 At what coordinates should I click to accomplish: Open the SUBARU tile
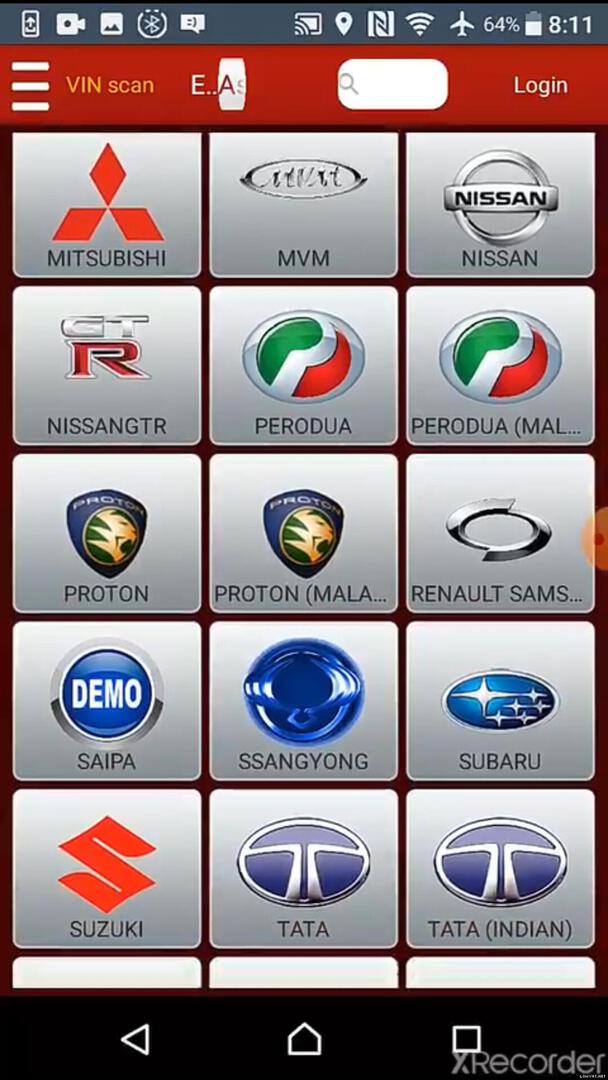(x=500, y=700)
